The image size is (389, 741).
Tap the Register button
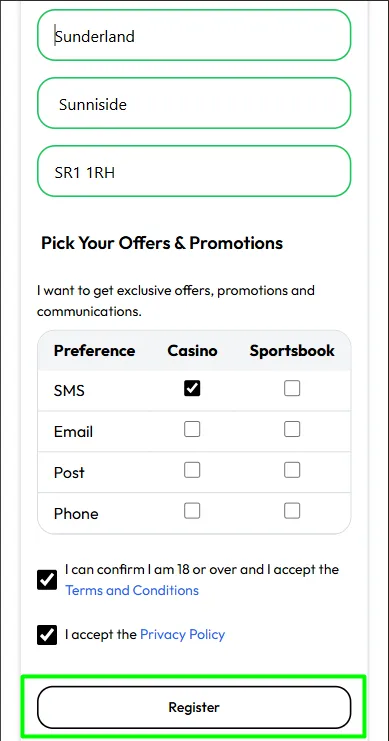(194, 707)
